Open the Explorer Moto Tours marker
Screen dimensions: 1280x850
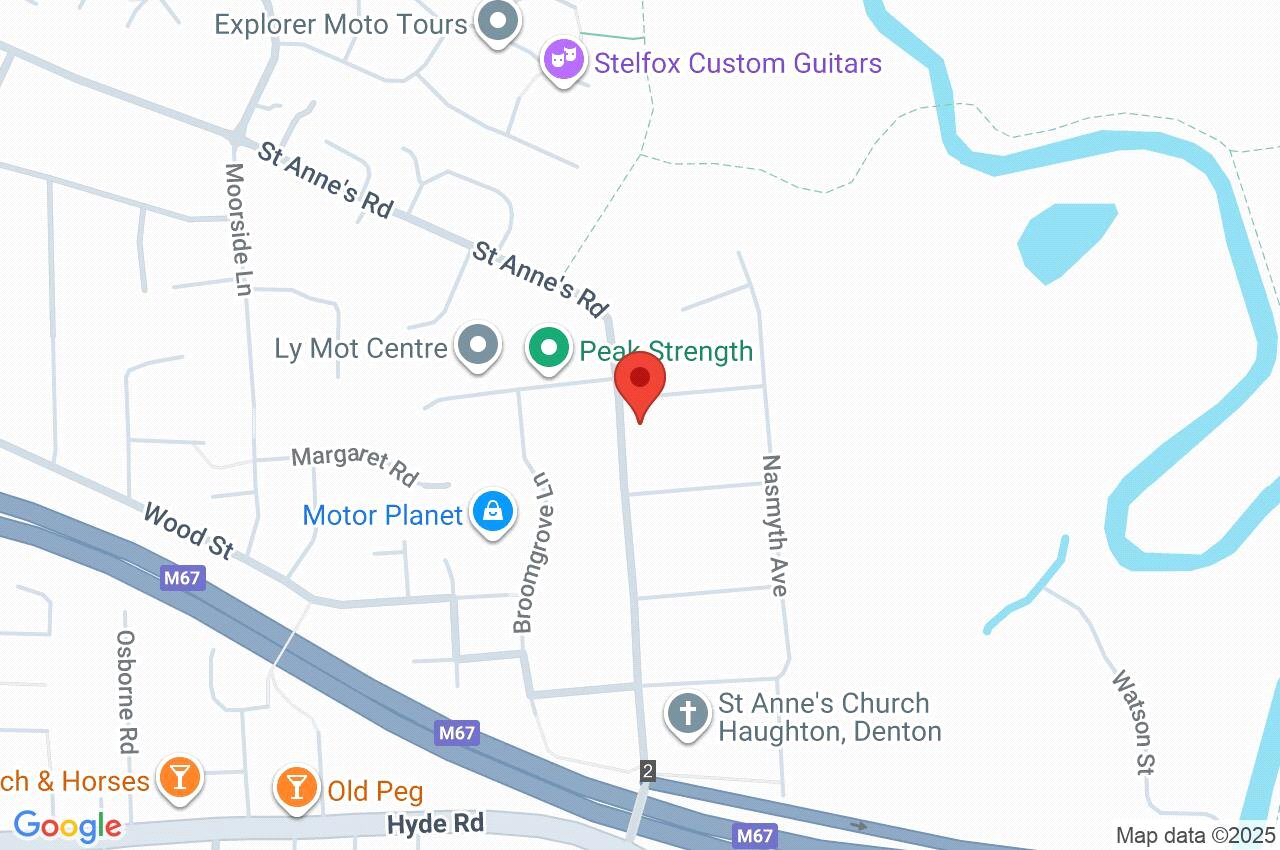(495, 21)
